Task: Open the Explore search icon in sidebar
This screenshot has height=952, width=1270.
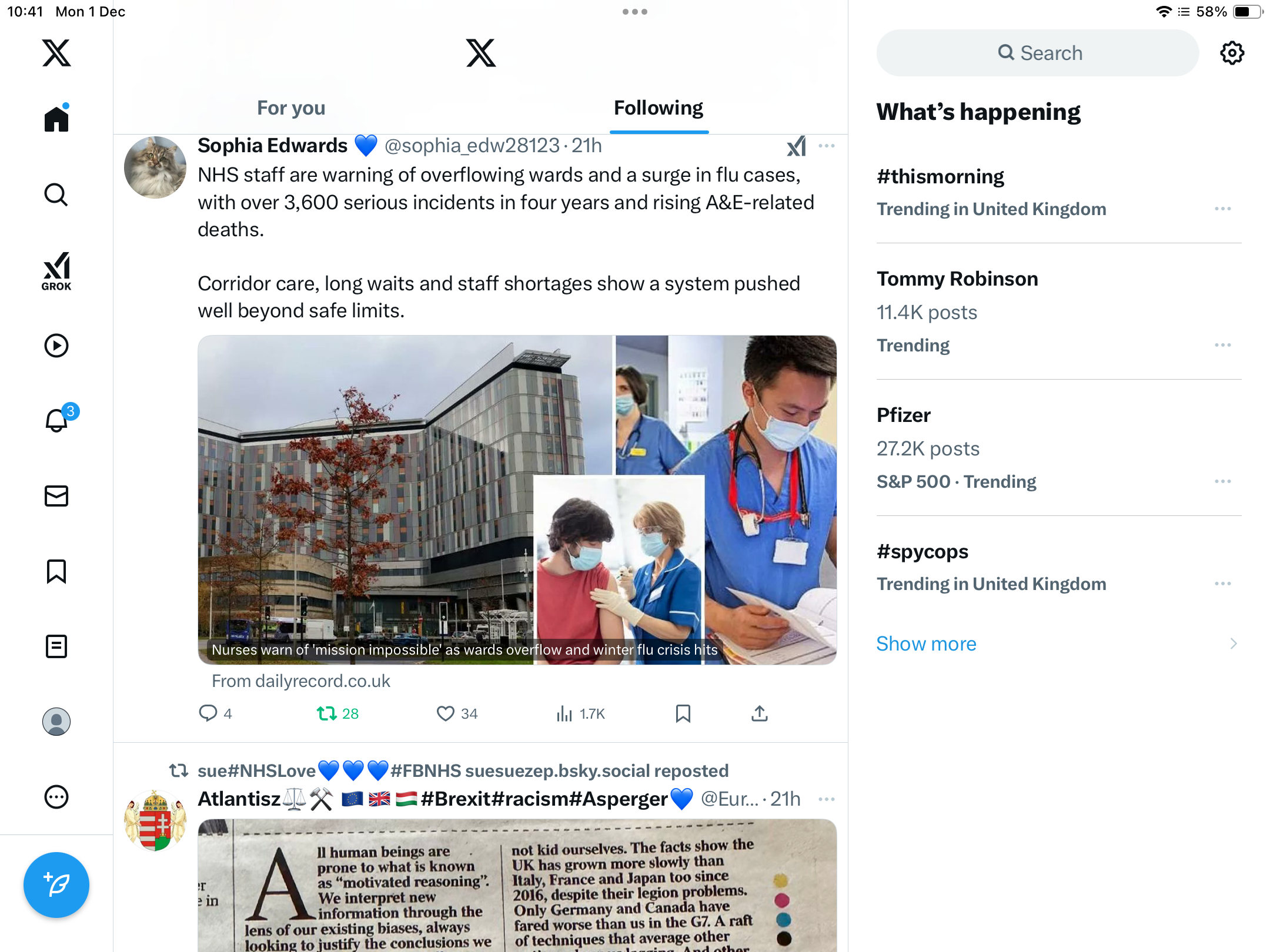Action: click(x=56, y=195)
